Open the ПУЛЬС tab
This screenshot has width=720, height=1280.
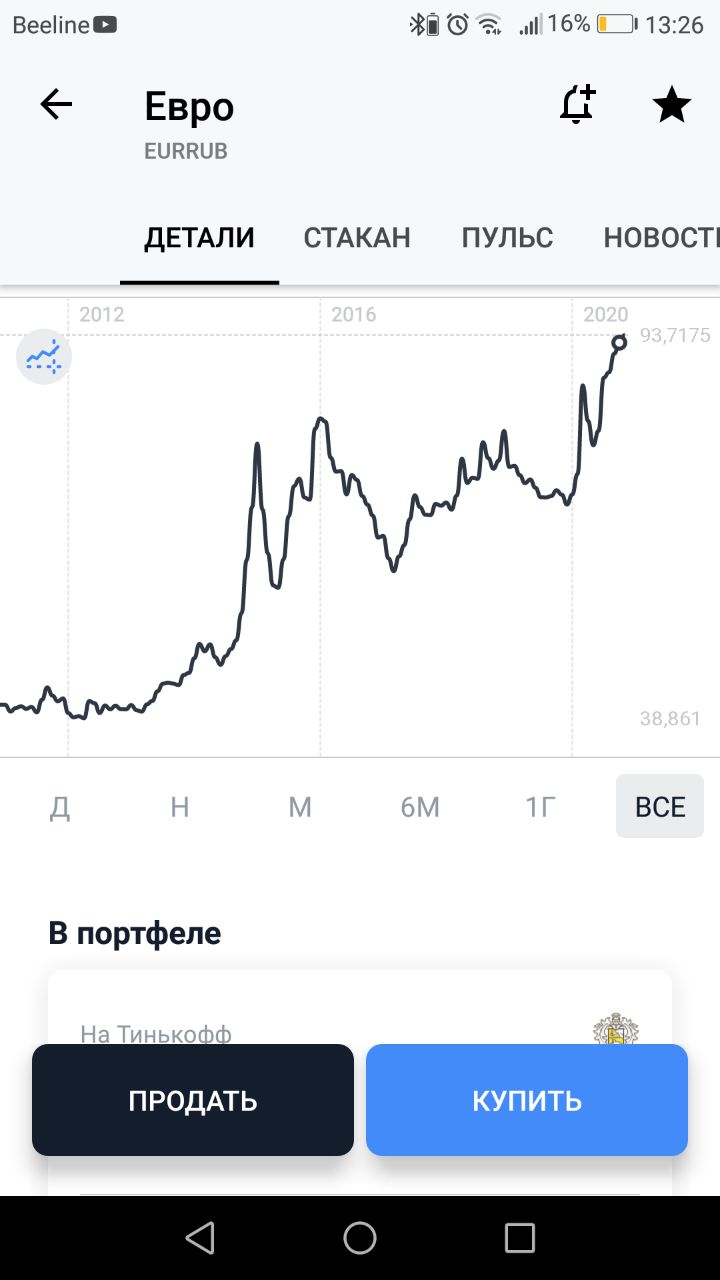(x=507, y=238)
